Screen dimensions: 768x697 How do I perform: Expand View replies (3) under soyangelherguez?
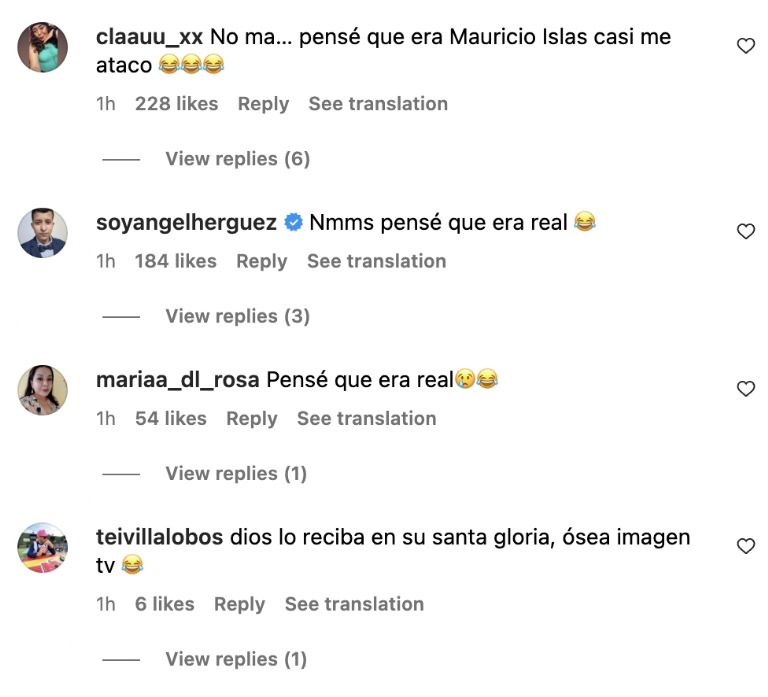[x=237, y=316]
